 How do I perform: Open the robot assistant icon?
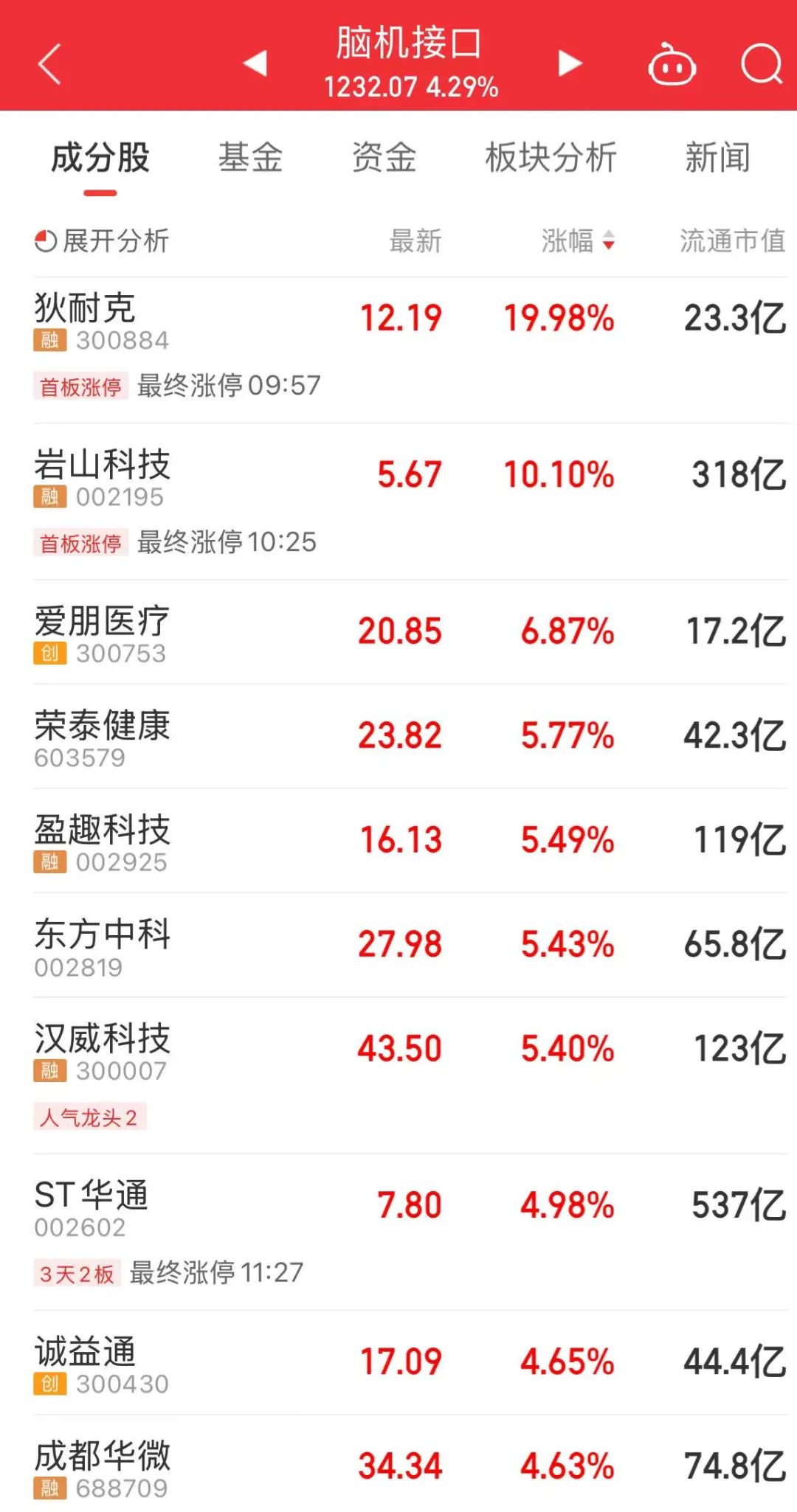tap(672, 64)
